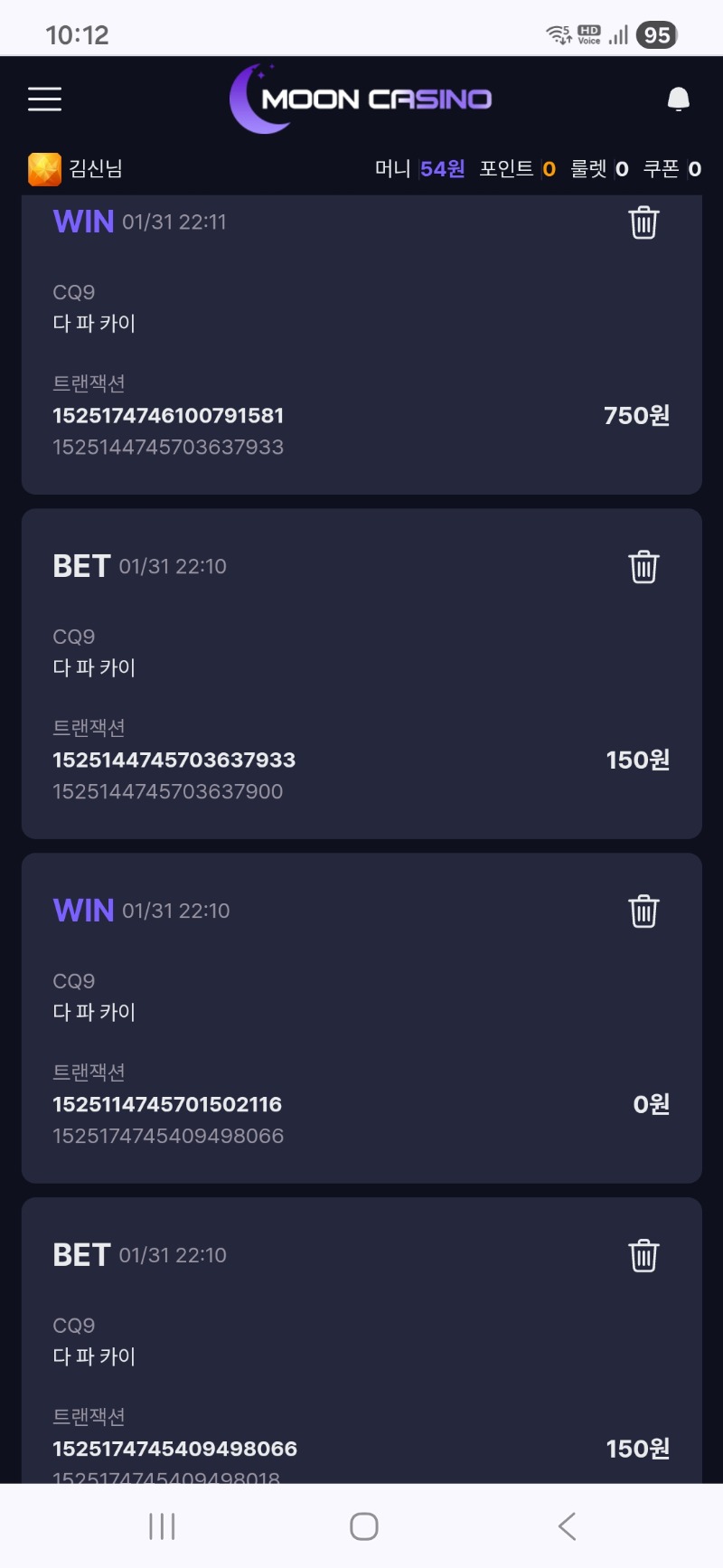
Task: Click the username 김신님
Action: (x=93, y=168)
